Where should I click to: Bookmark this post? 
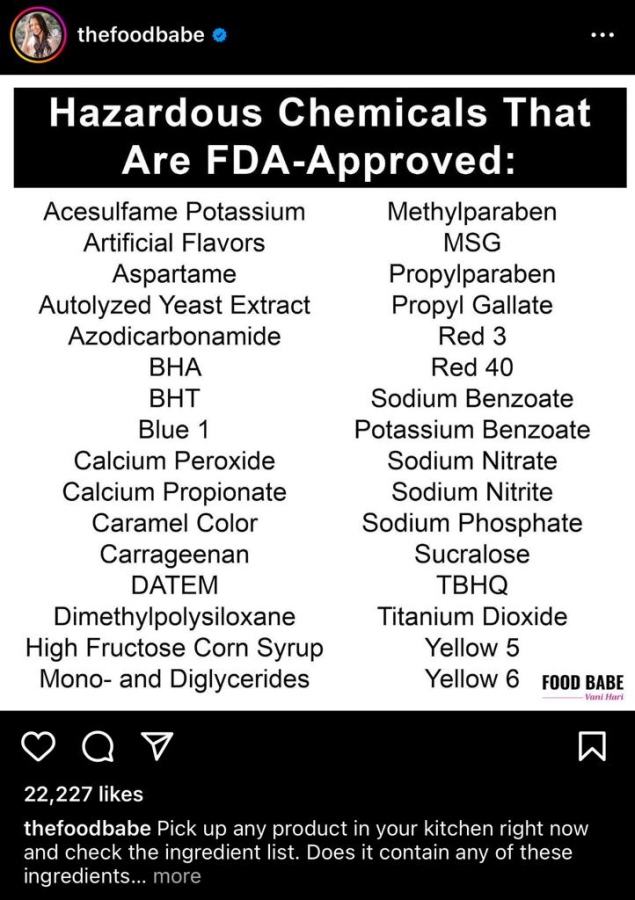[x=593, y=747]
